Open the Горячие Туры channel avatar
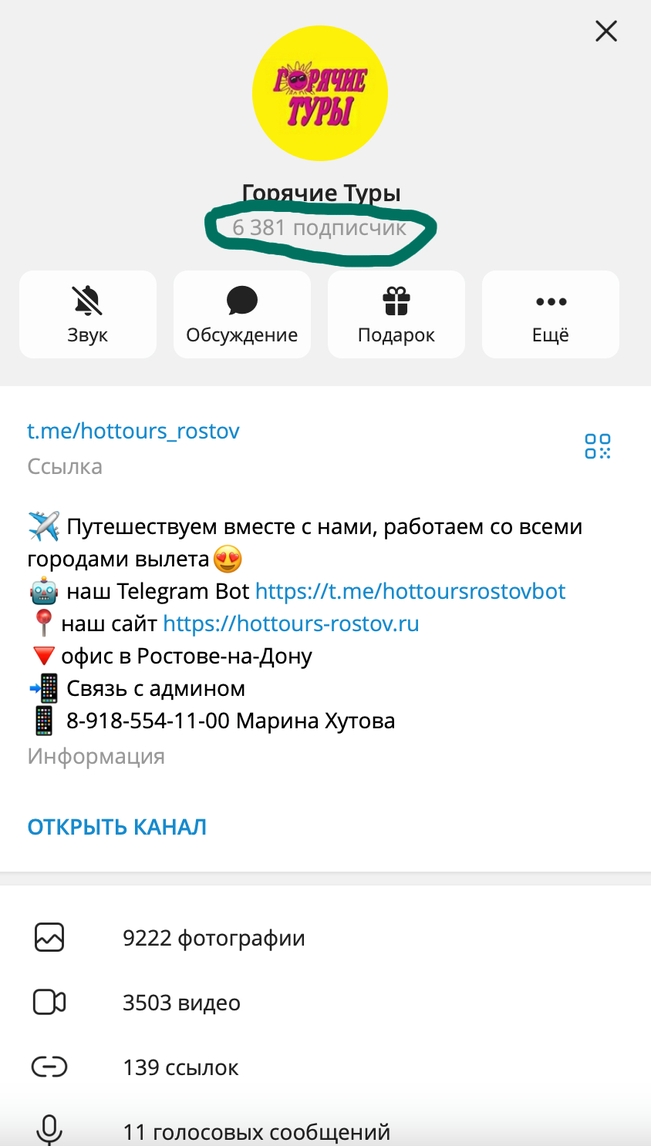The height and width of the screenshot is (1146, 651). 320,95
